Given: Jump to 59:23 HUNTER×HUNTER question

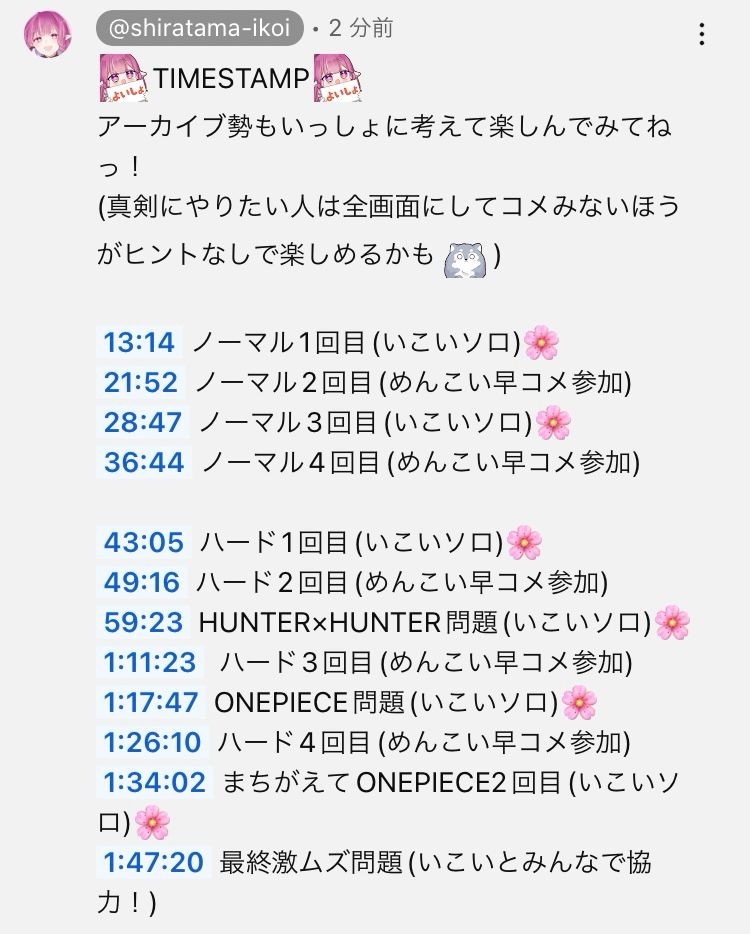Looking at the screenshot, I should tap(144, 622).
